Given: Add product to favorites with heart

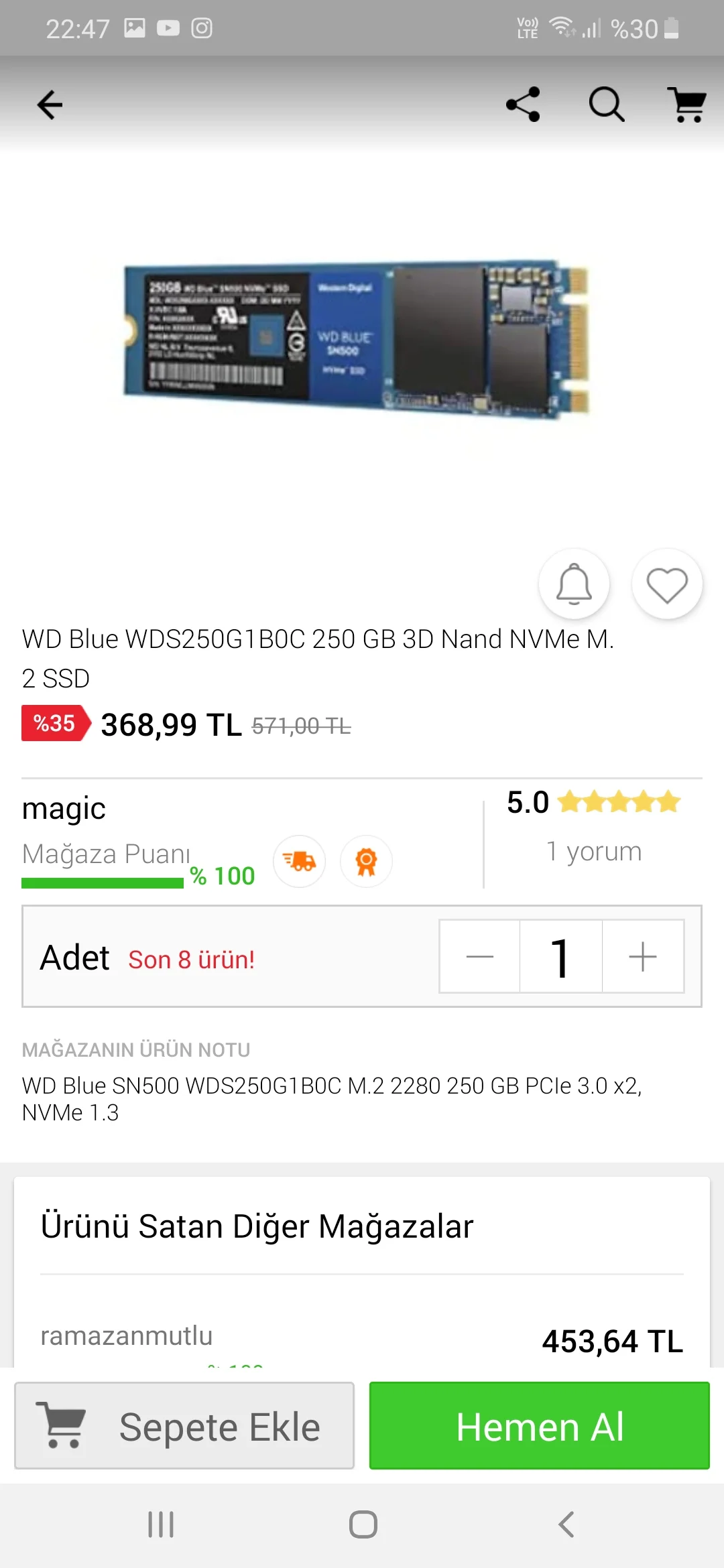Looking at the screenshot, I should coord(667,584).
